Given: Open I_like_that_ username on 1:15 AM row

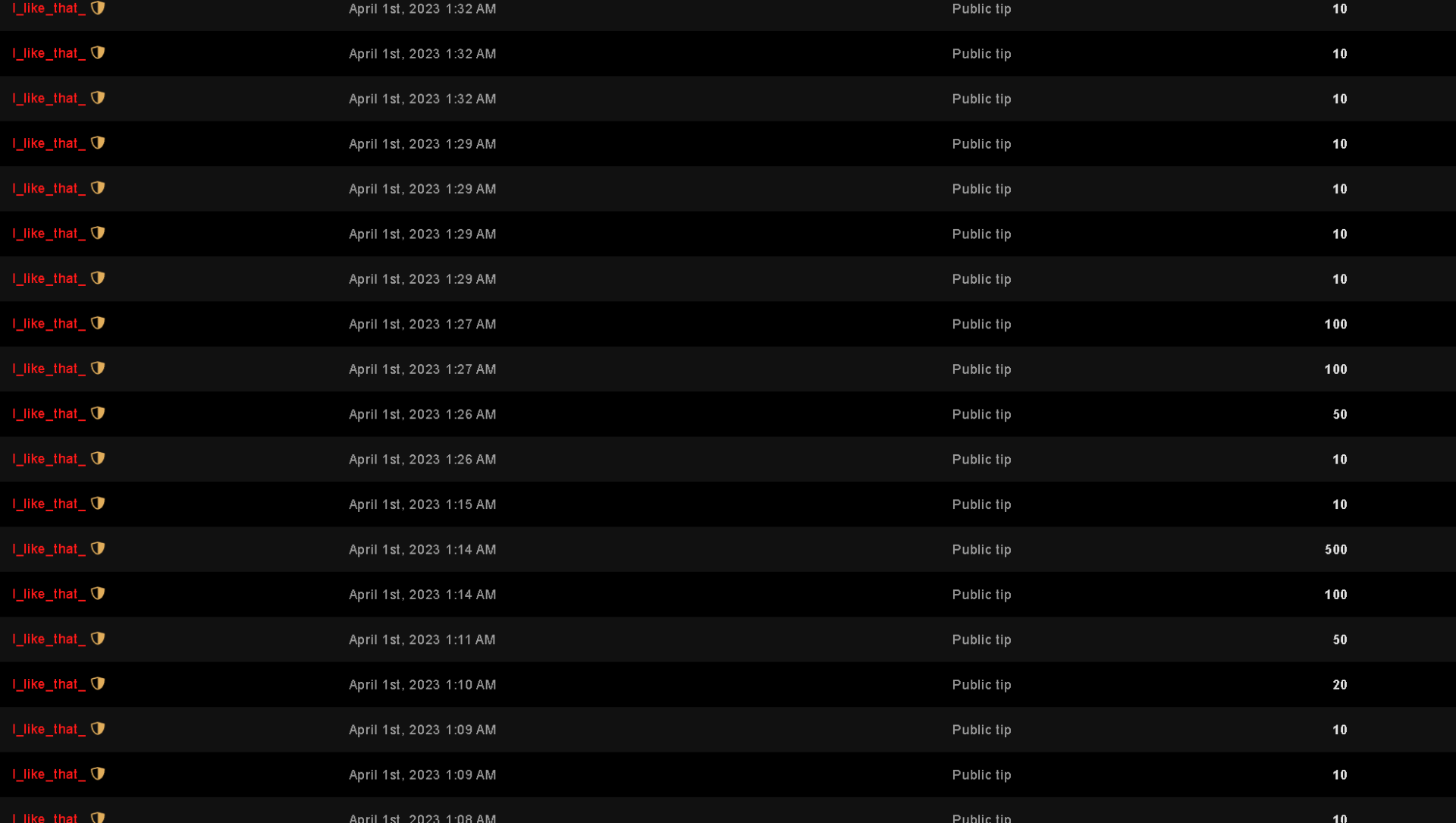Looking at the screenshot, I should (49, 504).
